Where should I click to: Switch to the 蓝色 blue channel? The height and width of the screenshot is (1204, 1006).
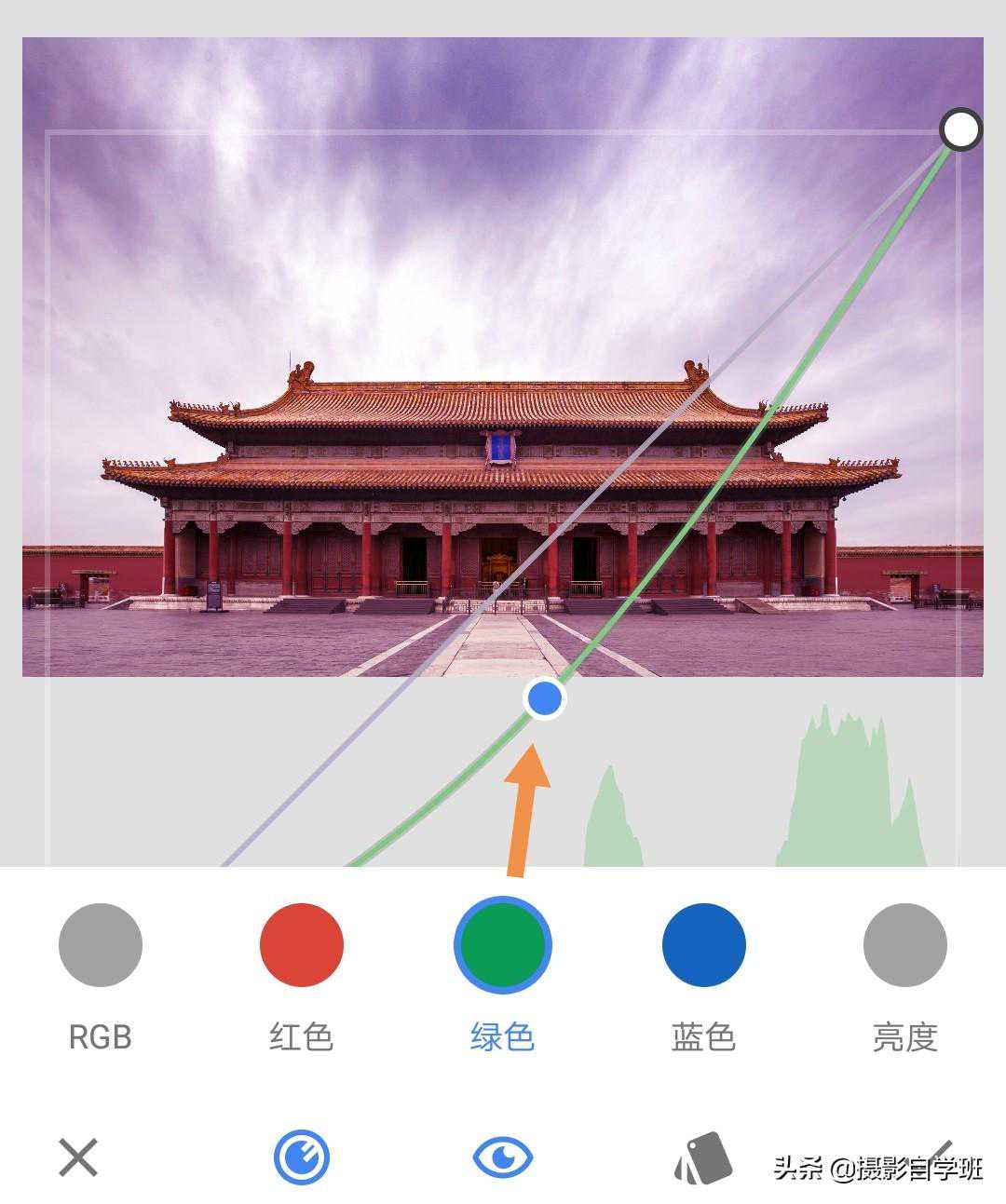[703, 945]
